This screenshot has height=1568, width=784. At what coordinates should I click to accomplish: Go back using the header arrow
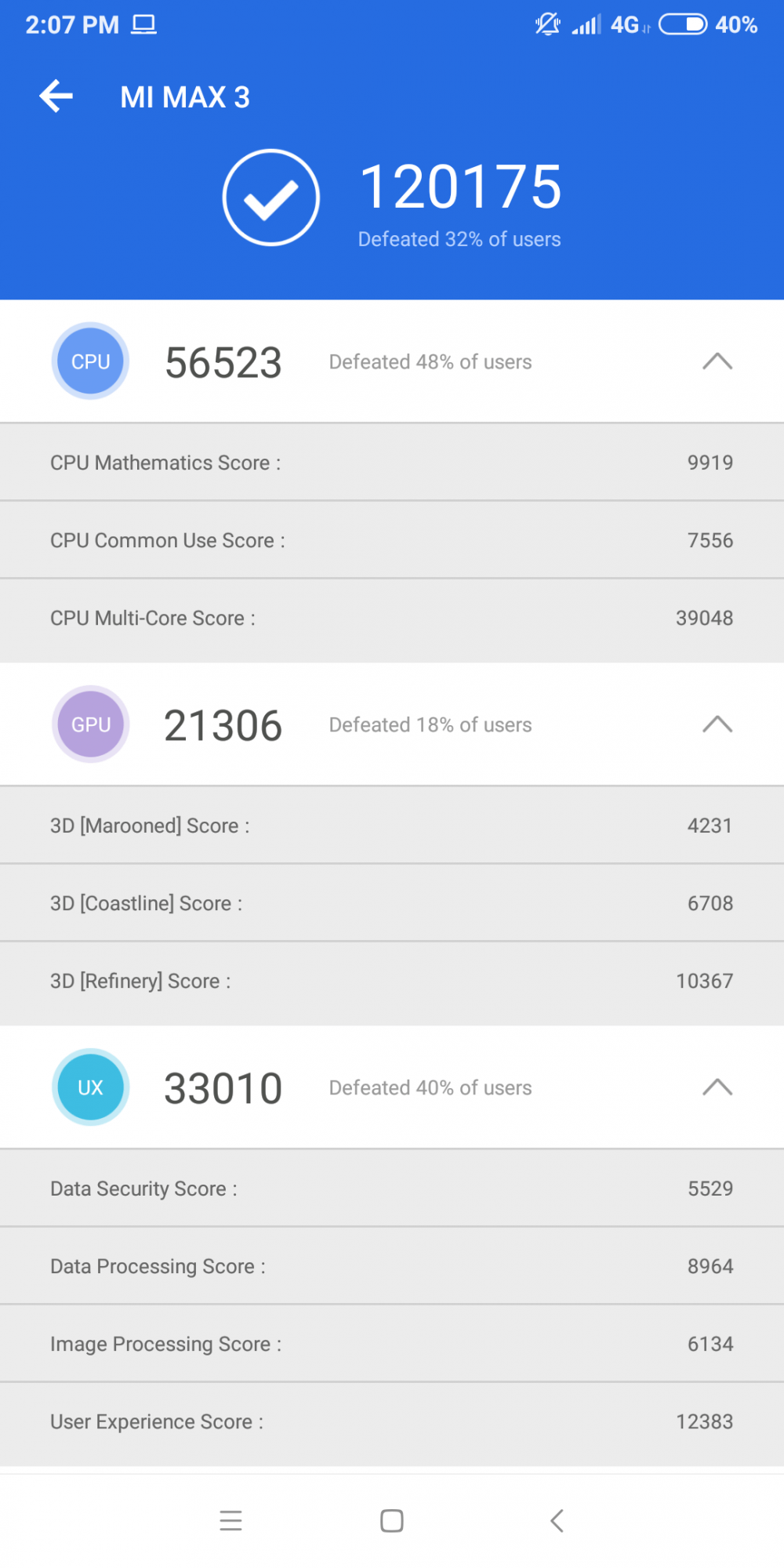pos(56,96)
